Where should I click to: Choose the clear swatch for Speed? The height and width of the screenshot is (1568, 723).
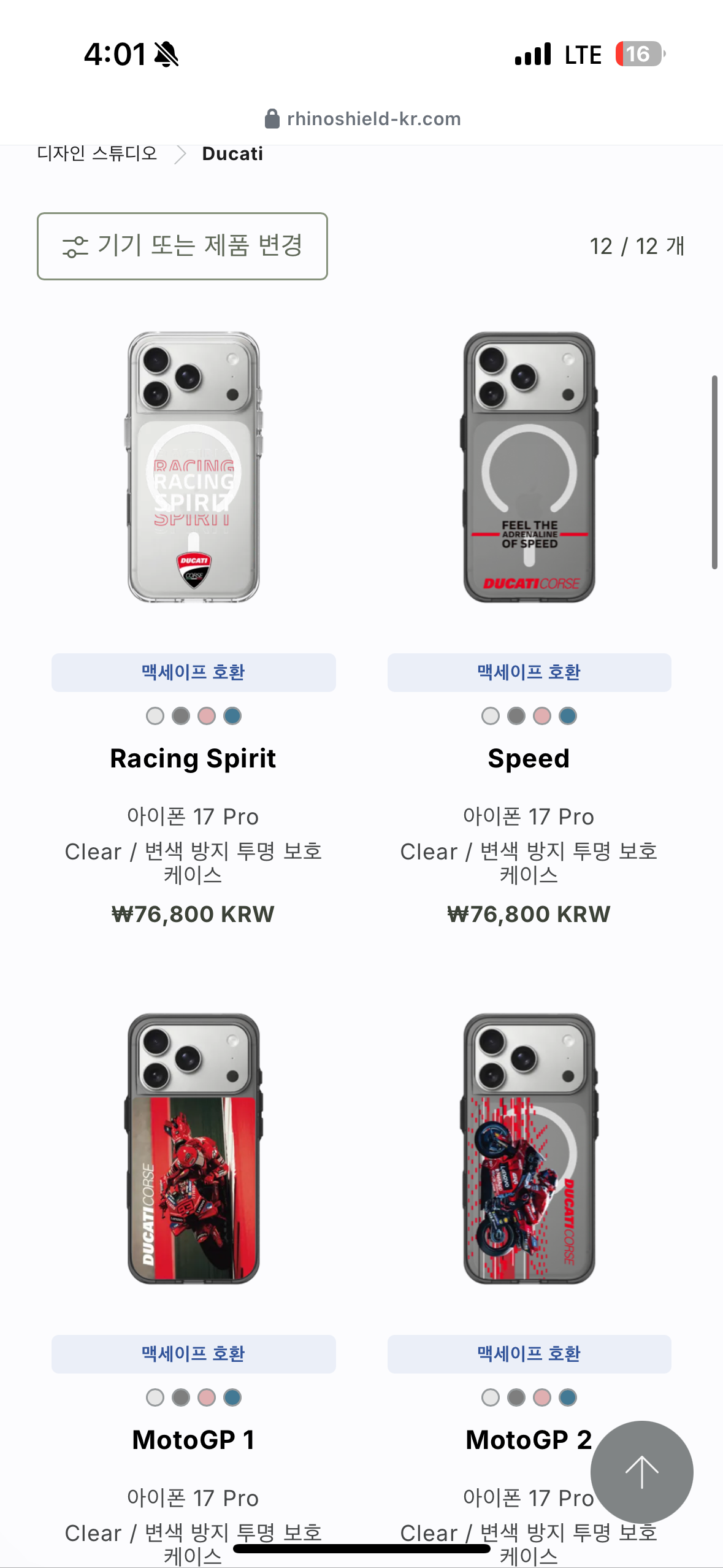click(x=491, y=716)
